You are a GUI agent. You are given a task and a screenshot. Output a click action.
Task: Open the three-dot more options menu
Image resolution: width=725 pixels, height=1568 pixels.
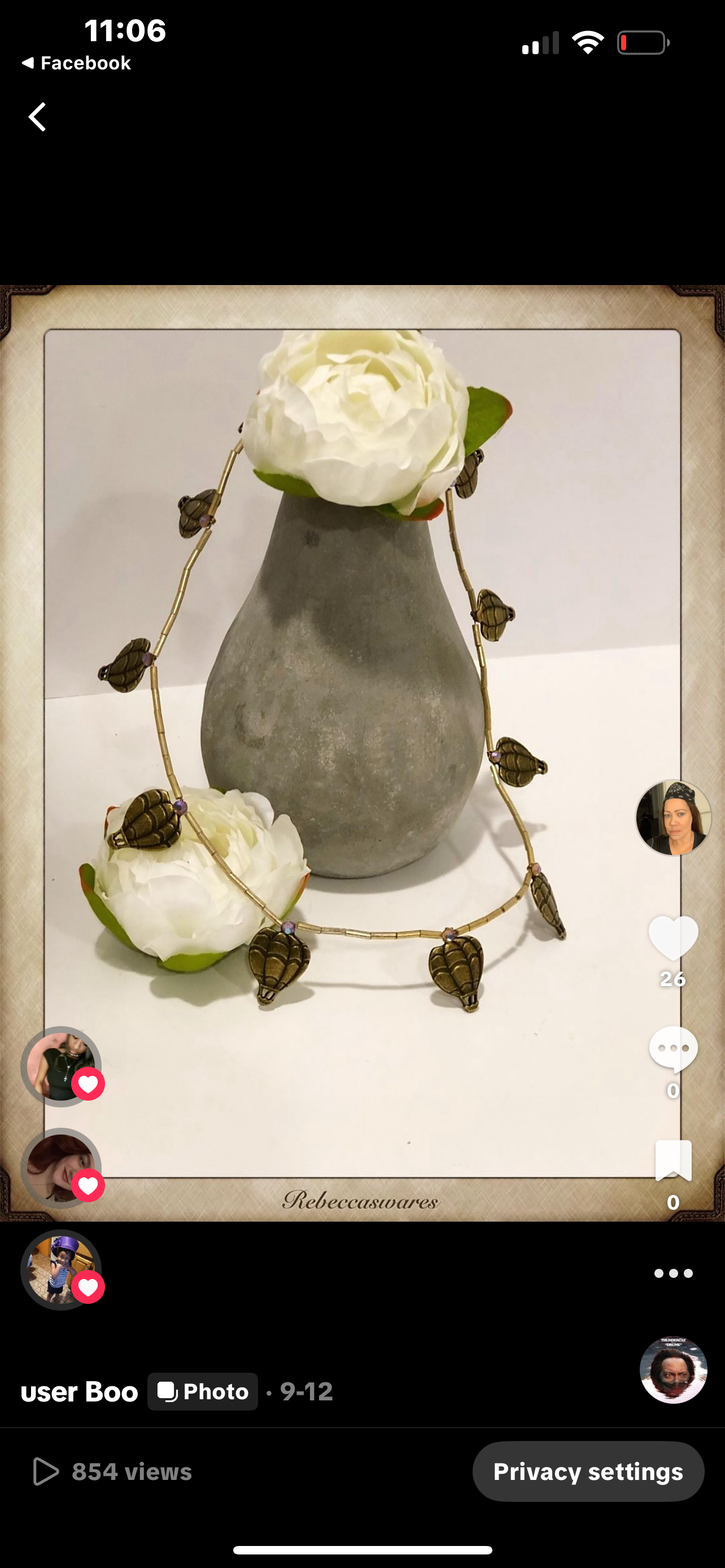(x=672, y=1273)
